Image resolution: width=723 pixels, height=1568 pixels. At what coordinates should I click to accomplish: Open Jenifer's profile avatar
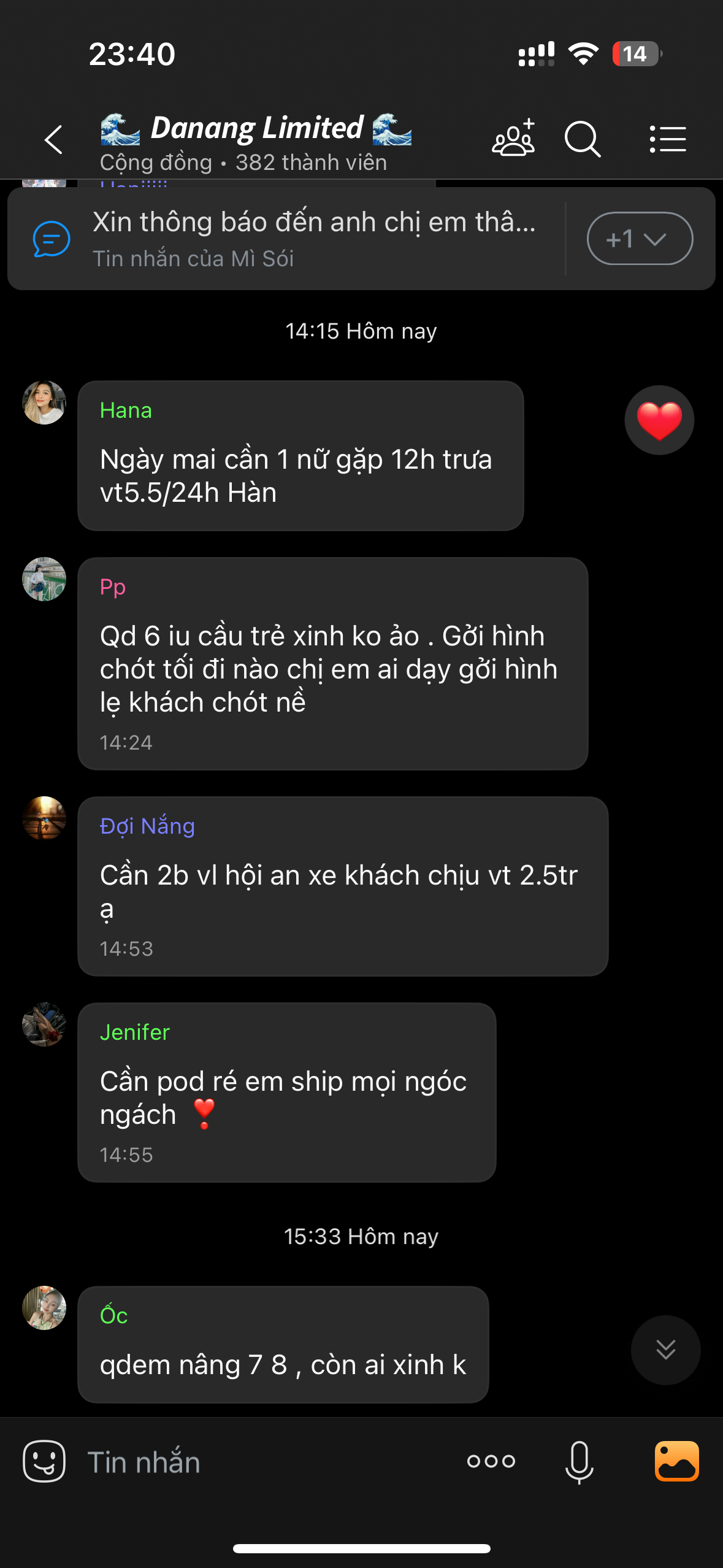(x=44, y=1024)
